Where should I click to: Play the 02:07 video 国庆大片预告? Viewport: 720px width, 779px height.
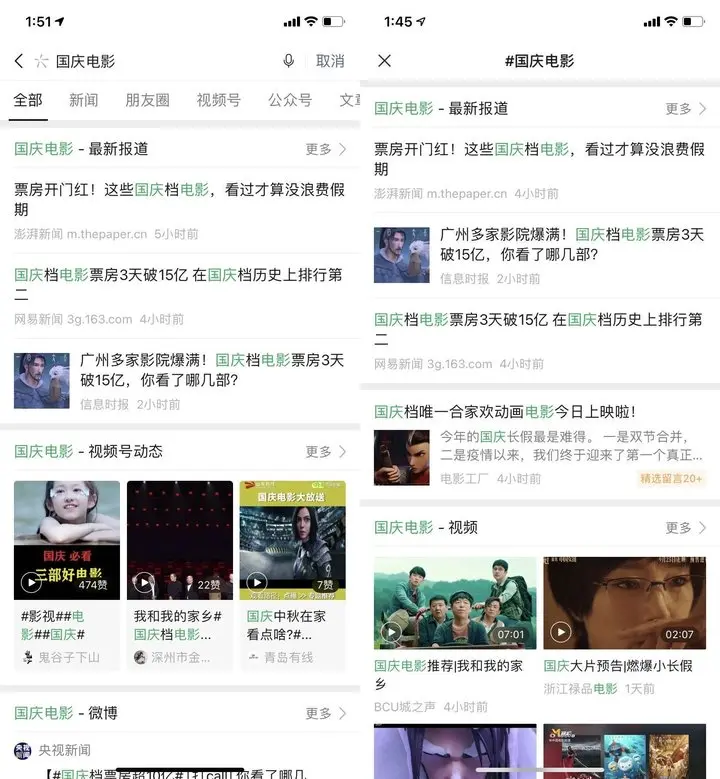pyautogui.click(x=624, y=603)
